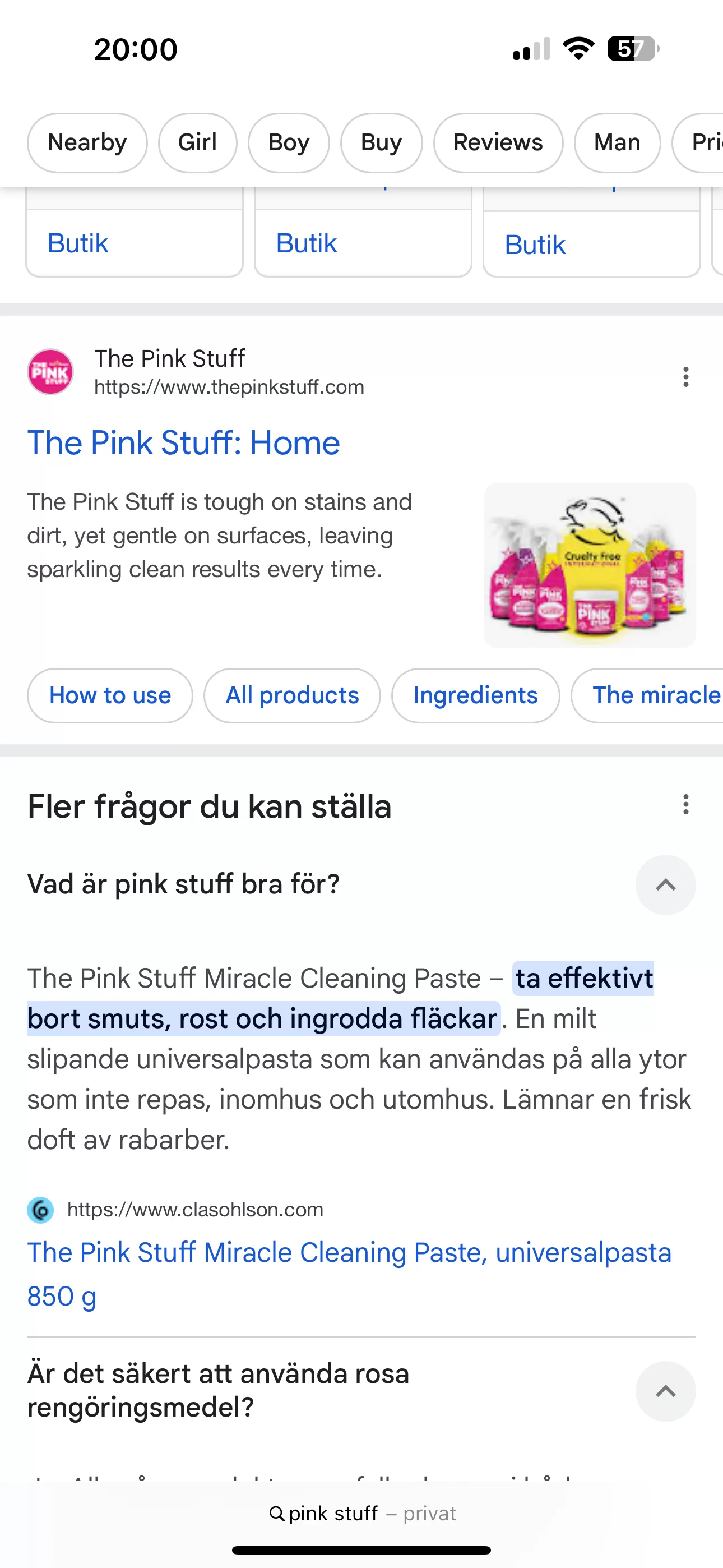This screenshot has height=1568, width=723.
Task: Tap the Ingredients sitelink chip
Action: (475, 695)
